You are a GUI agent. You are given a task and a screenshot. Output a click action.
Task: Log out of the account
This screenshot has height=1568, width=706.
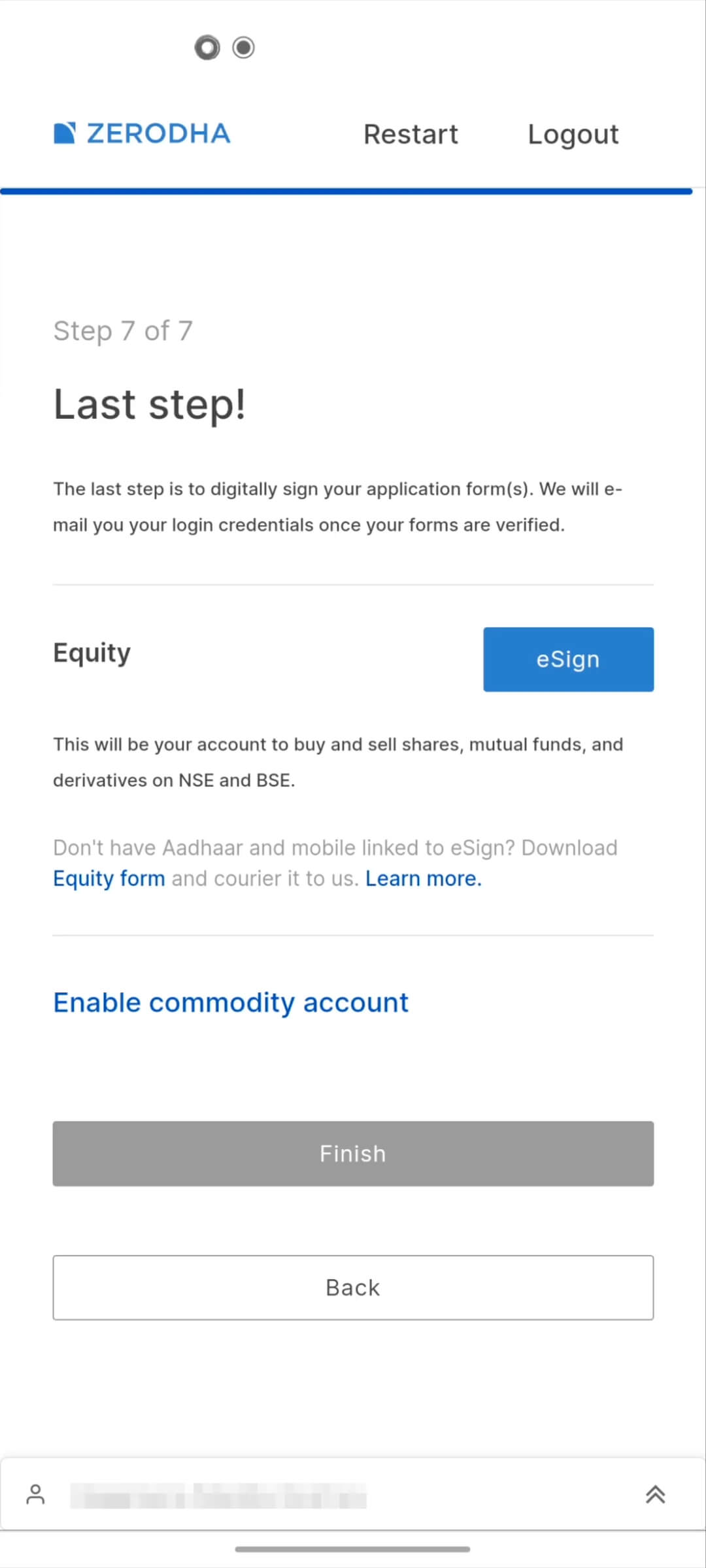point(573,135)
